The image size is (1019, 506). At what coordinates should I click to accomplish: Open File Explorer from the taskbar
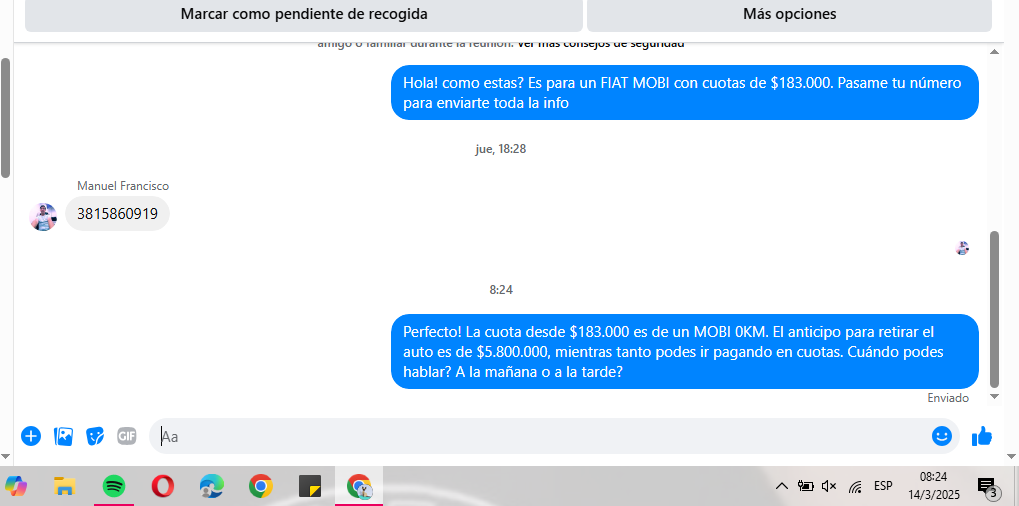pyautogui.click(x=65, y=487)
